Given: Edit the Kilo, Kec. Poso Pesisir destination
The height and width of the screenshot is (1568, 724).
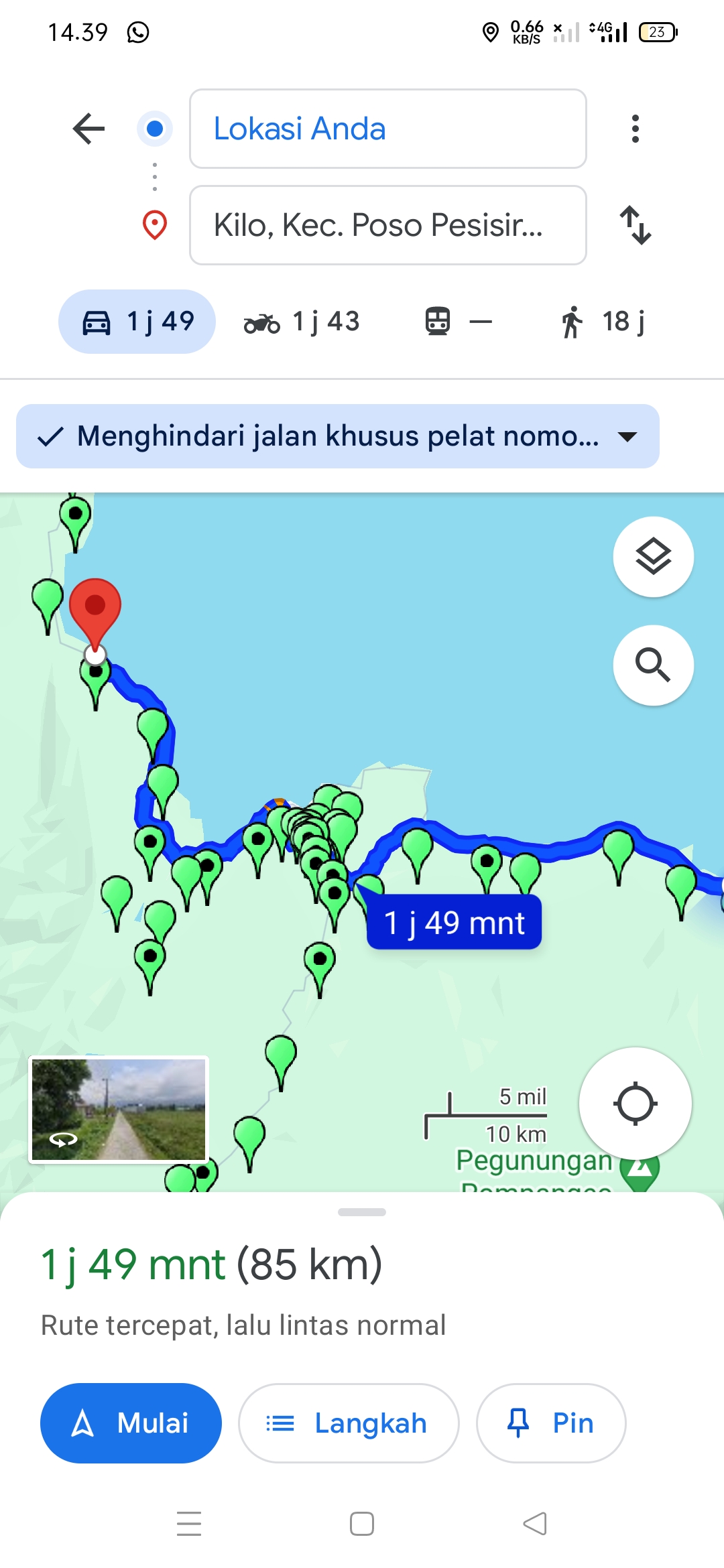Looking at the screenshot, I should (388, 225).
